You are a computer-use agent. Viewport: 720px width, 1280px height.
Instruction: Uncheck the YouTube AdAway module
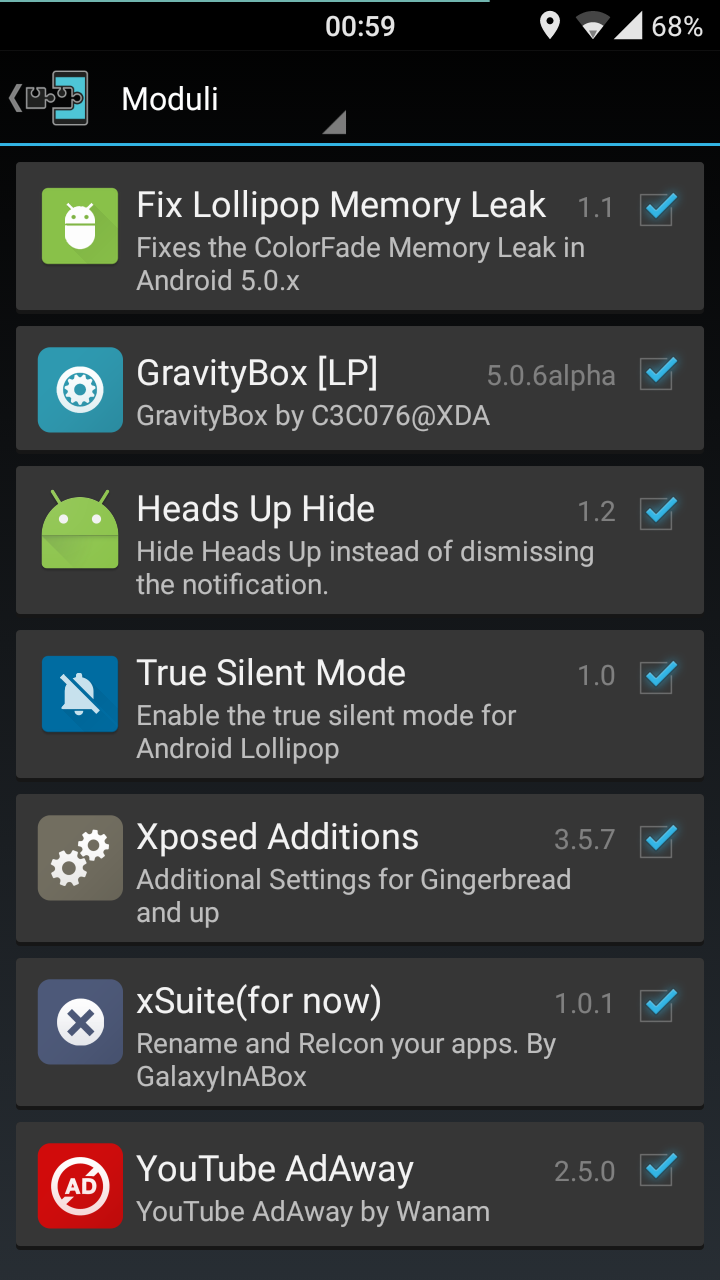tap(657, 1169)
